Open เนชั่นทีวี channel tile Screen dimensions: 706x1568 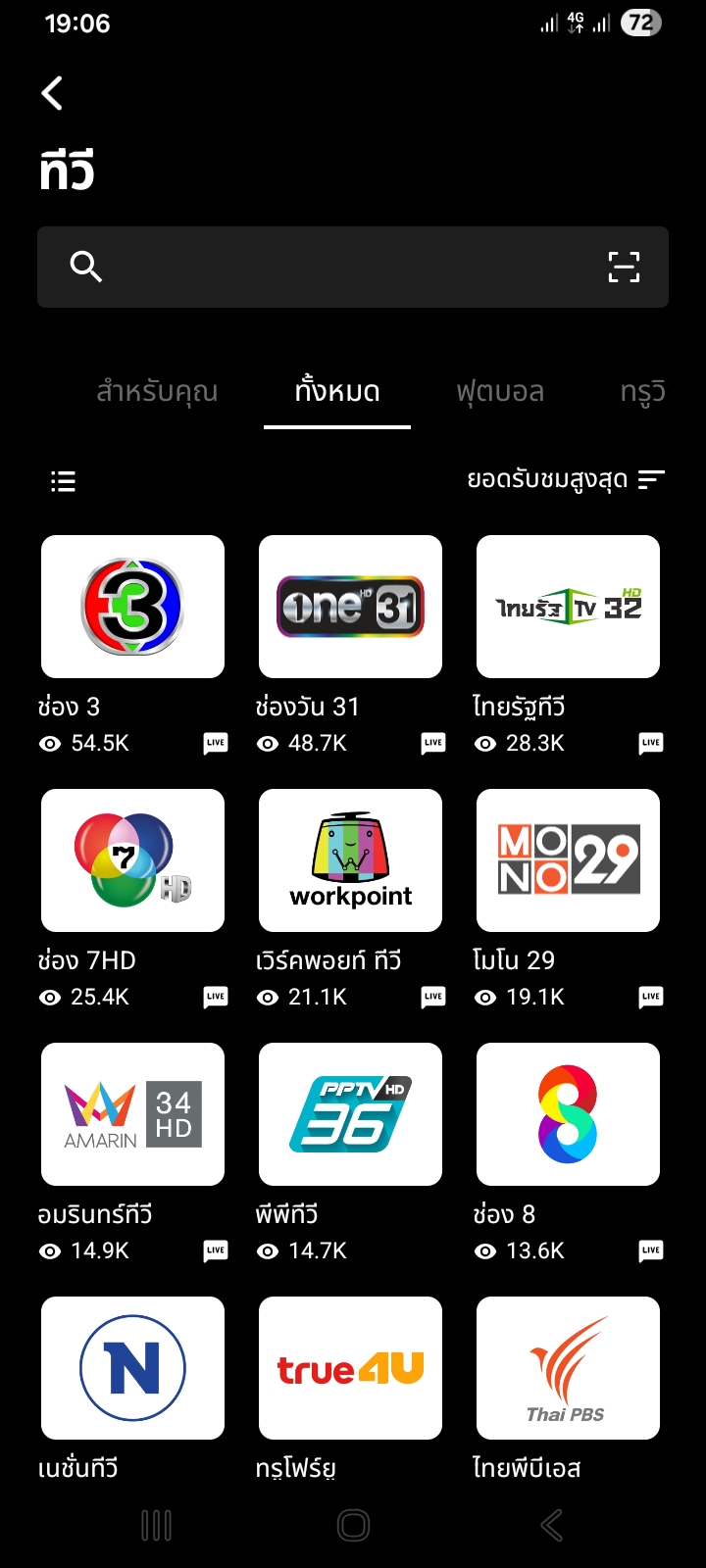pos(132,1368)
